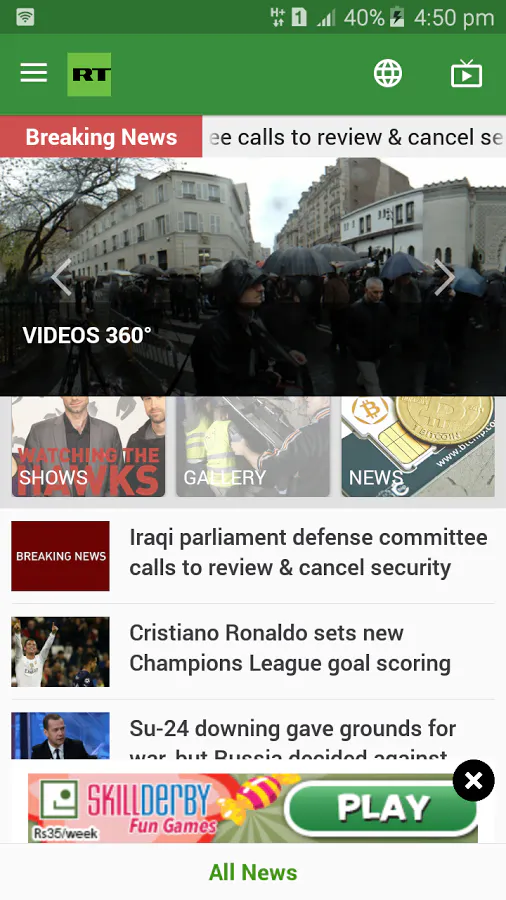Open the Videos 360° featured banner
The image size is (506, 900).
coord(253,277)
